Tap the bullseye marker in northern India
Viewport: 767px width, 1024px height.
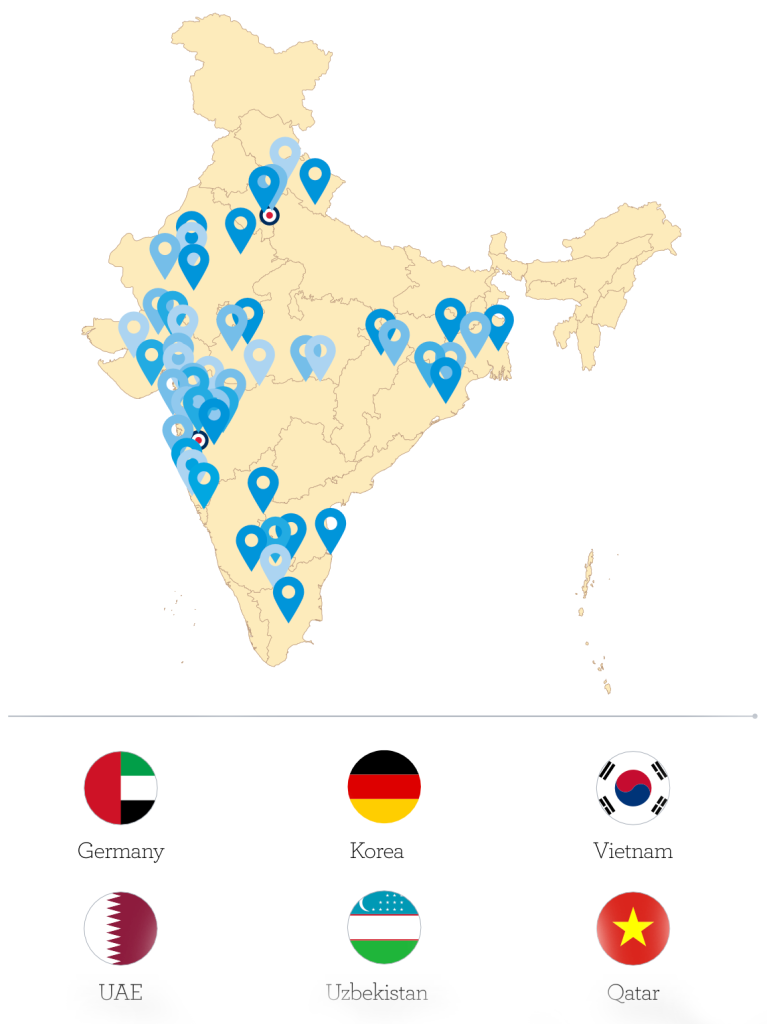point(269,215)
